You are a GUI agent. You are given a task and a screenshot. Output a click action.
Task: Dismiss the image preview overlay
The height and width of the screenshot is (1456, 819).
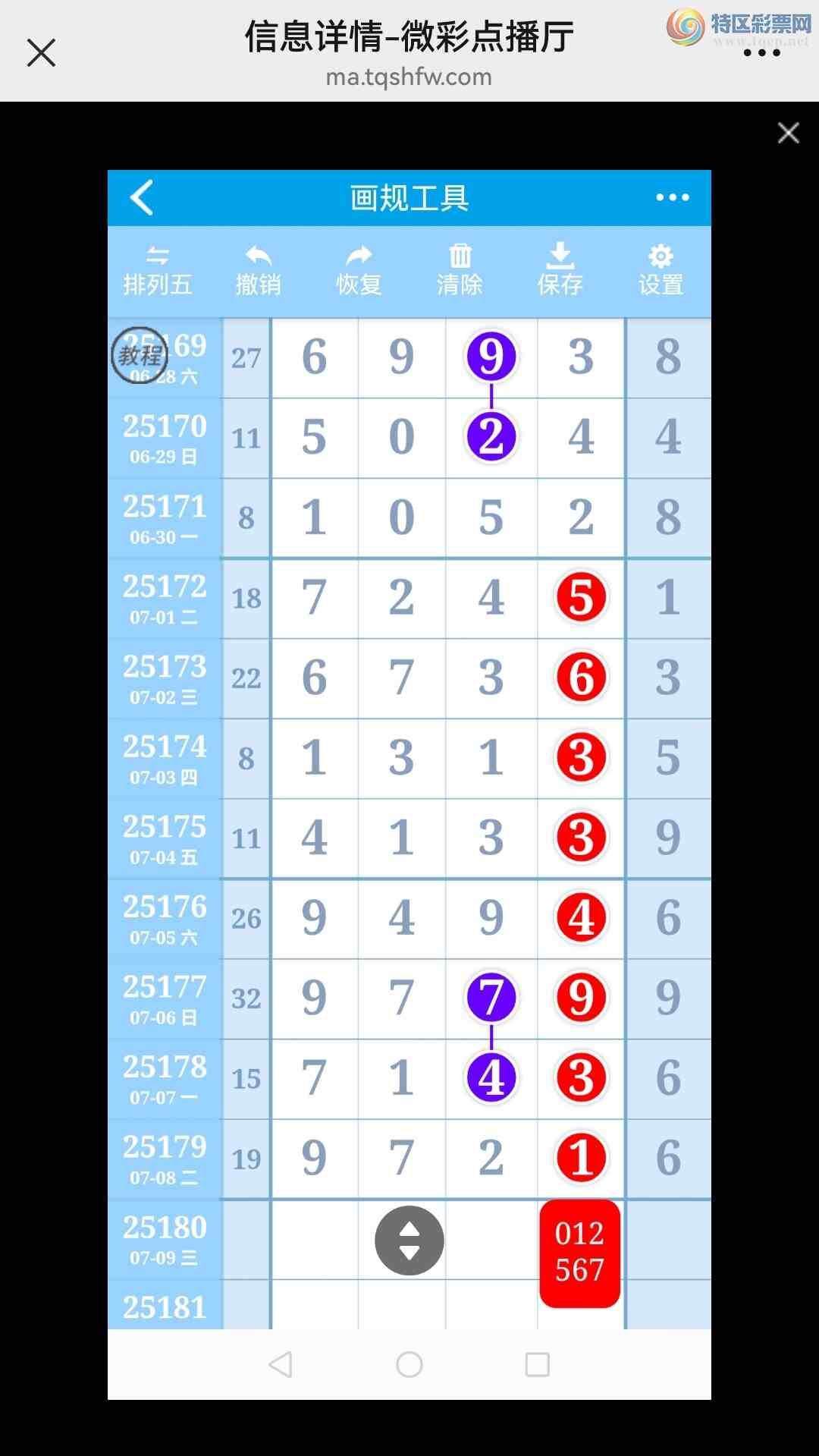point(788,133)
